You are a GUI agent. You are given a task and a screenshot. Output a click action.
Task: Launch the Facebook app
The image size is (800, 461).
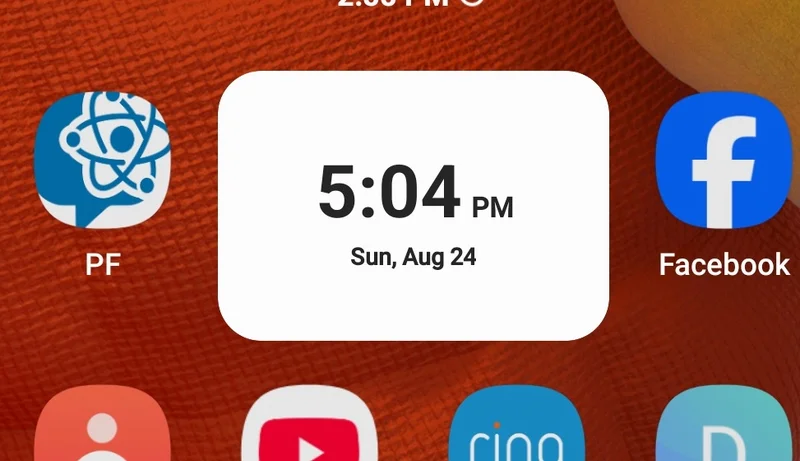[723, 162]
